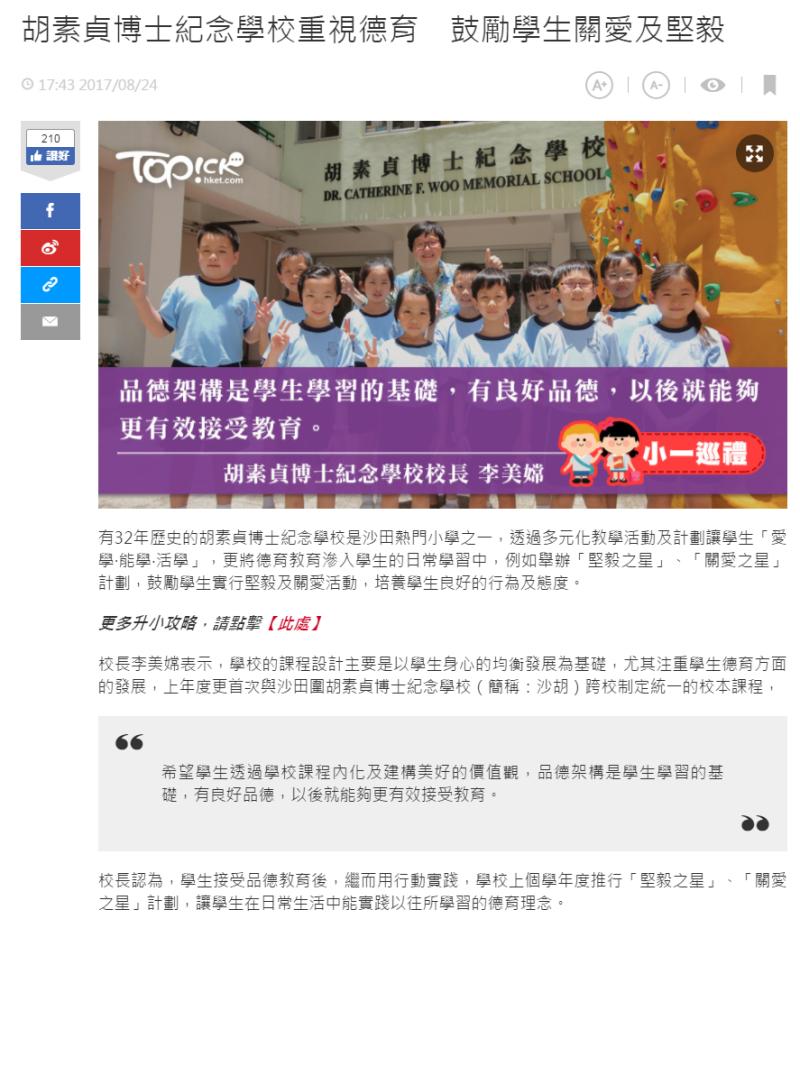Bookmark this article
The image size is (800, 1066).
click(769, 85)
